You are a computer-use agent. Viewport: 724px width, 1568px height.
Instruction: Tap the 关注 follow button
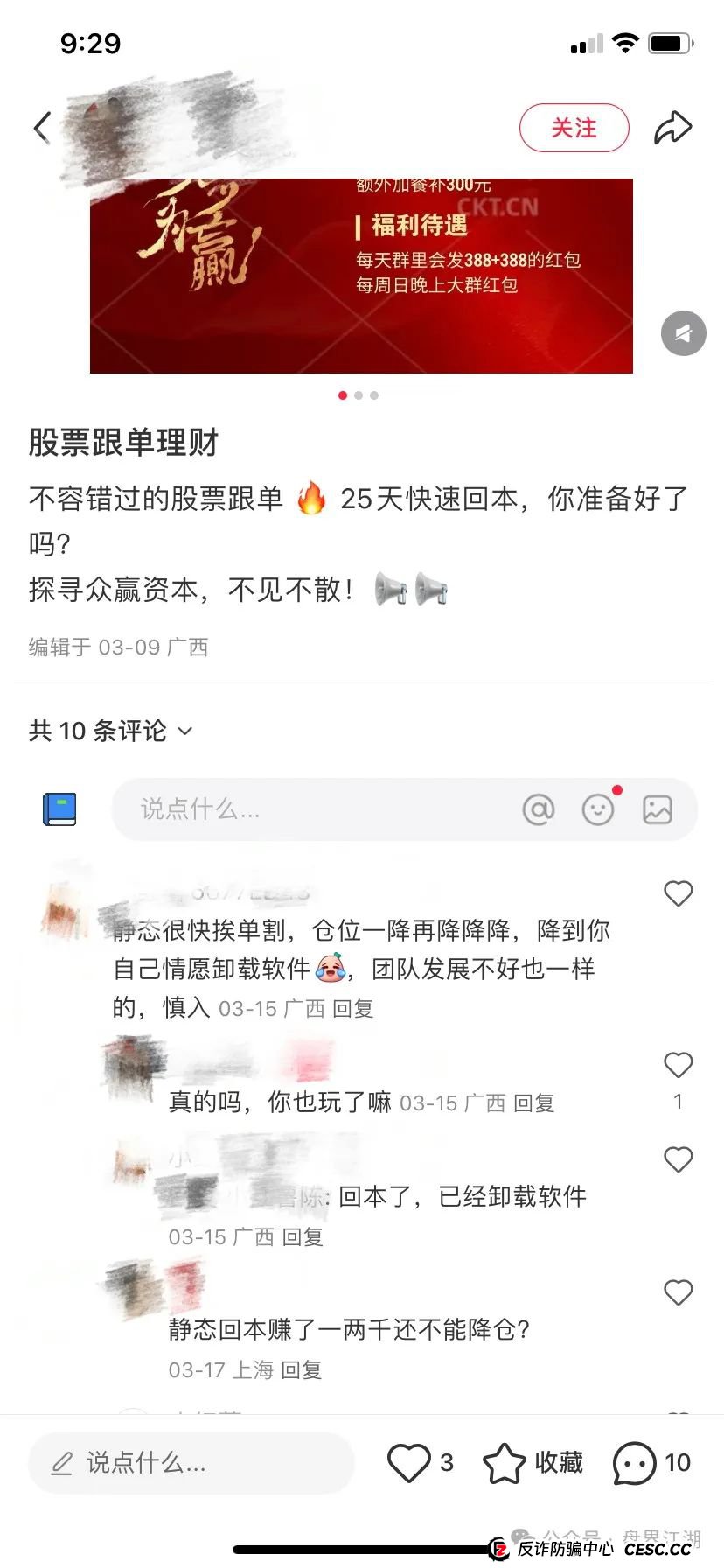[x=574, y=127]
